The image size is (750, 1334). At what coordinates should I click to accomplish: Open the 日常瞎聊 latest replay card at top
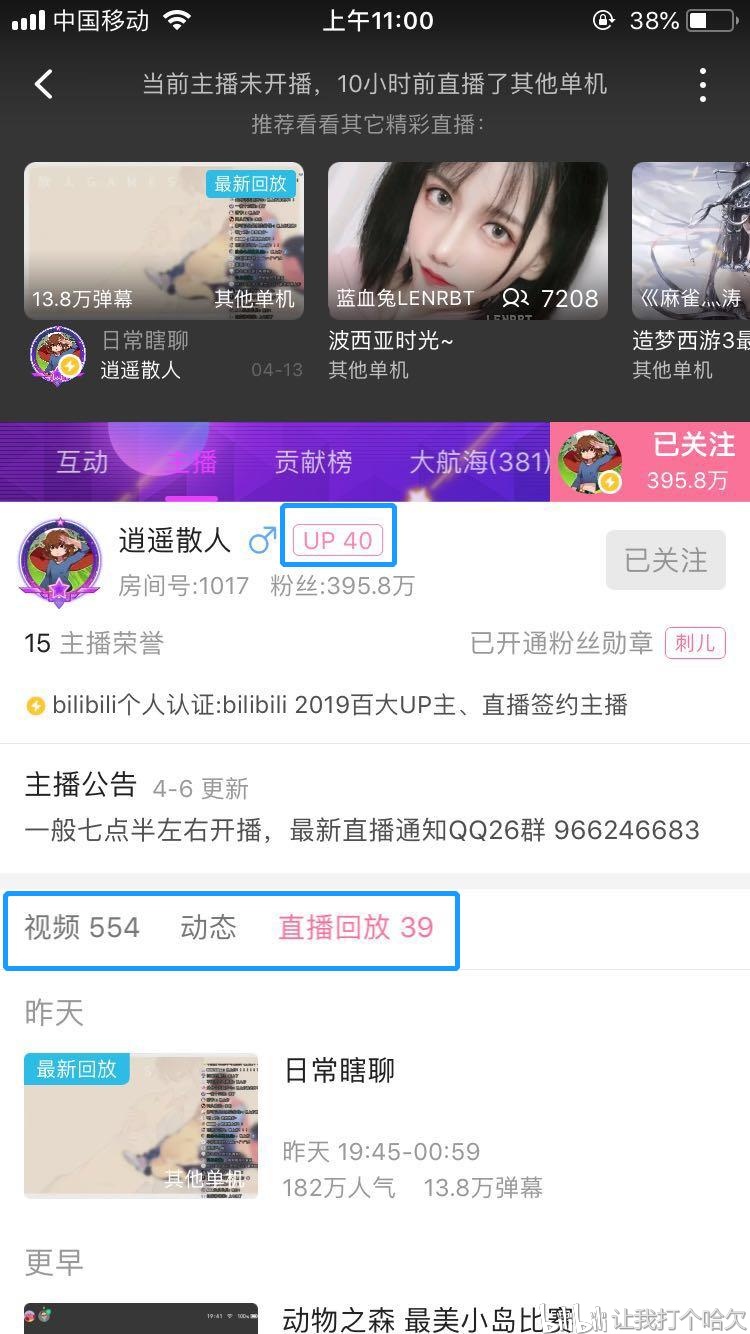164,240
